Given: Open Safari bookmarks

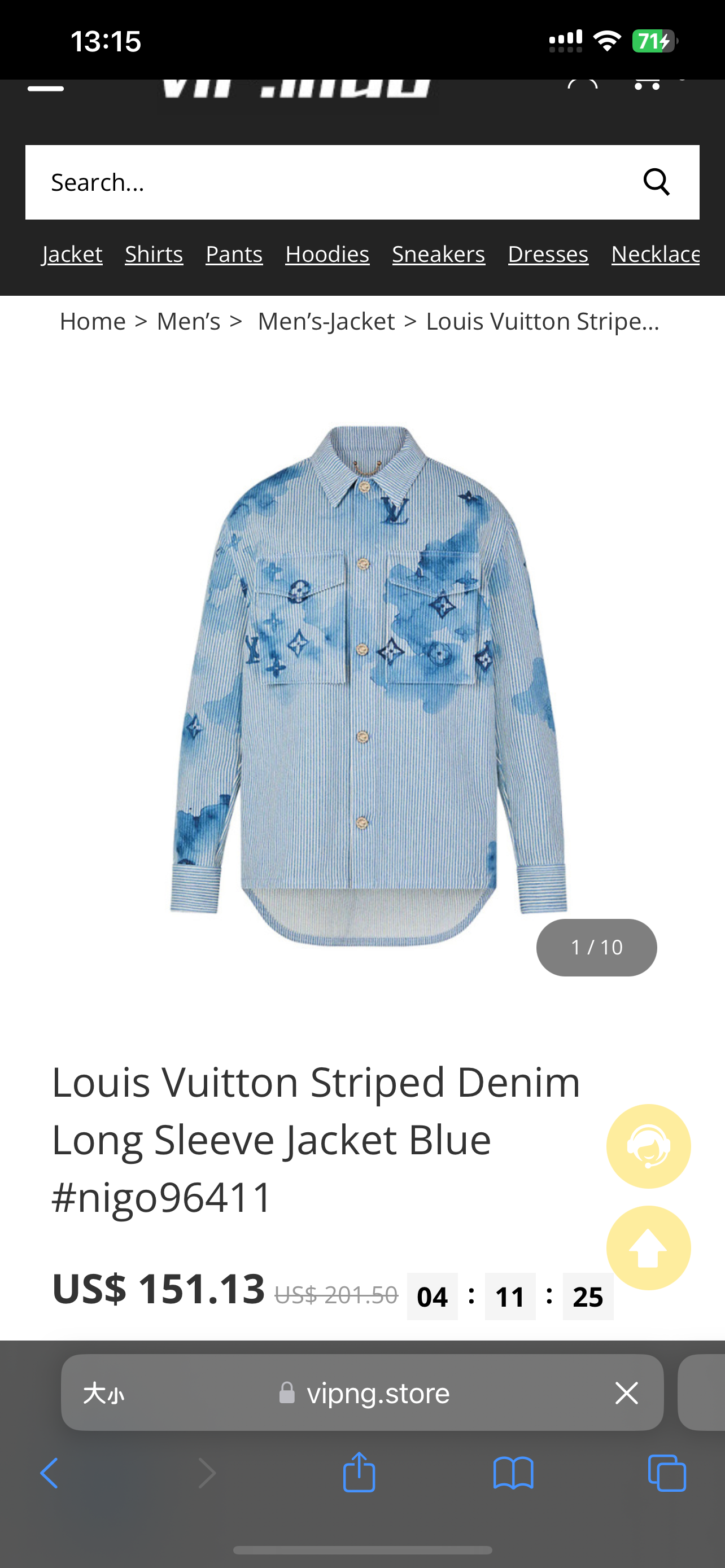Looking at the screenshot, I should pyautogui.click(x=513, y=1473).
